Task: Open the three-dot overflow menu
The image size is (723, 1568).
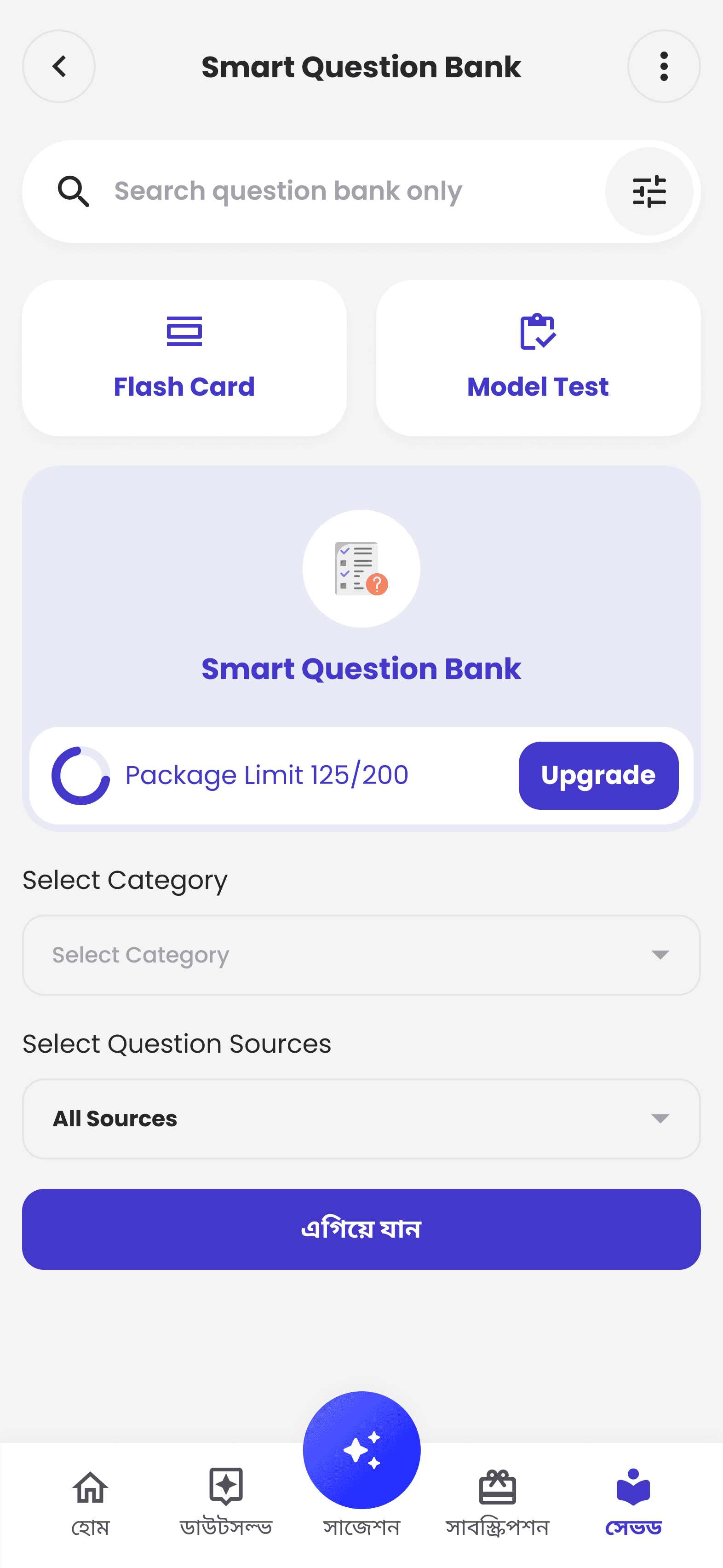Action: click(663, 66)
